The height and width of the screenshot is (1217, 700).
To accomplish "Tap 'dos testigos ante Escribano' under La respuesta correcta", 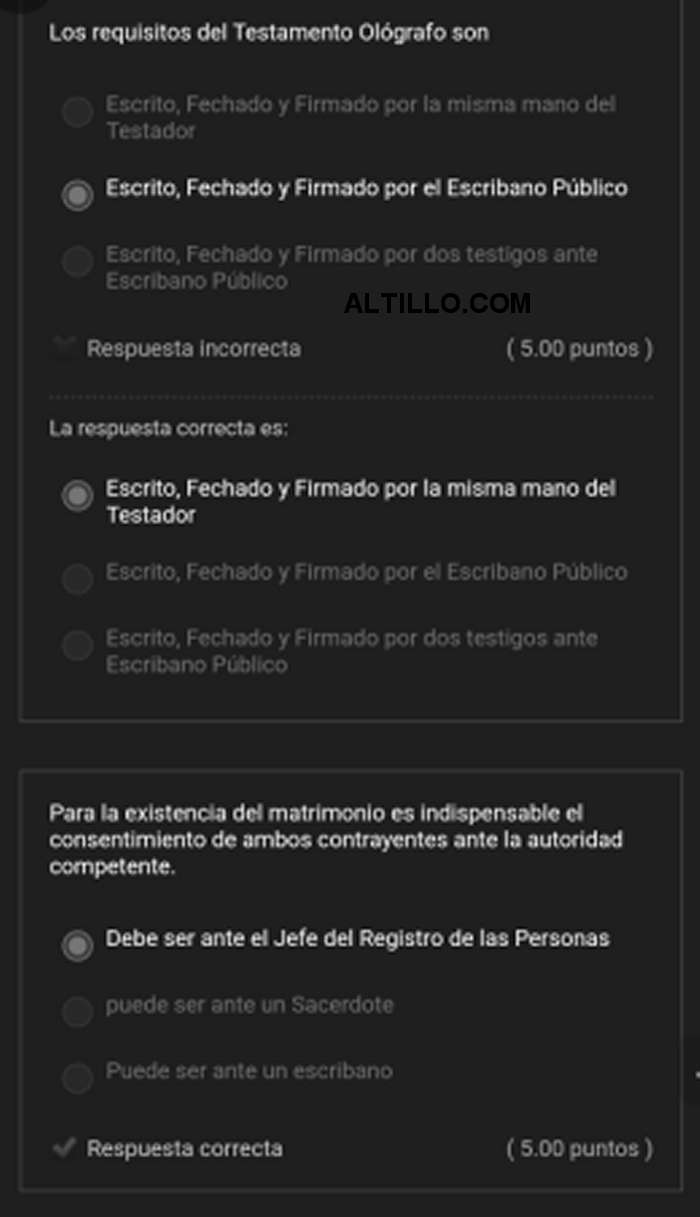I will point(77,645).
